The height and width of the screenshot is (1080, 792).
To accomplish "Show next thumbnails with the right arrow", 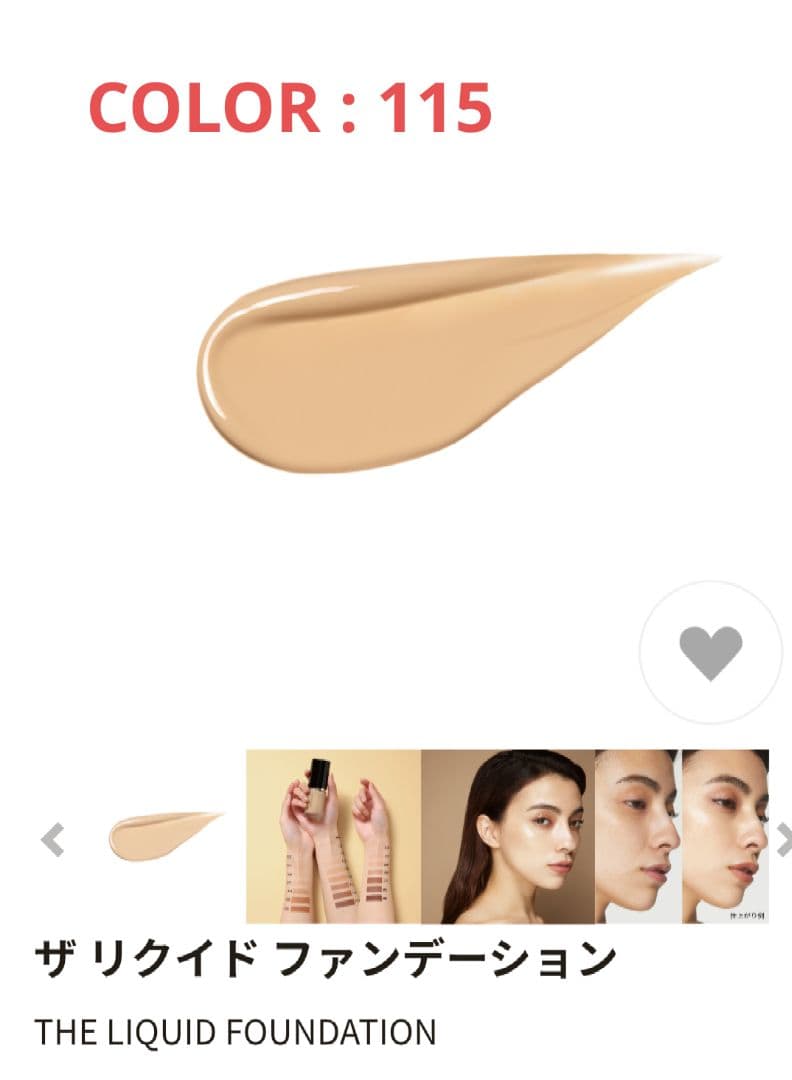I will point(783,839).
